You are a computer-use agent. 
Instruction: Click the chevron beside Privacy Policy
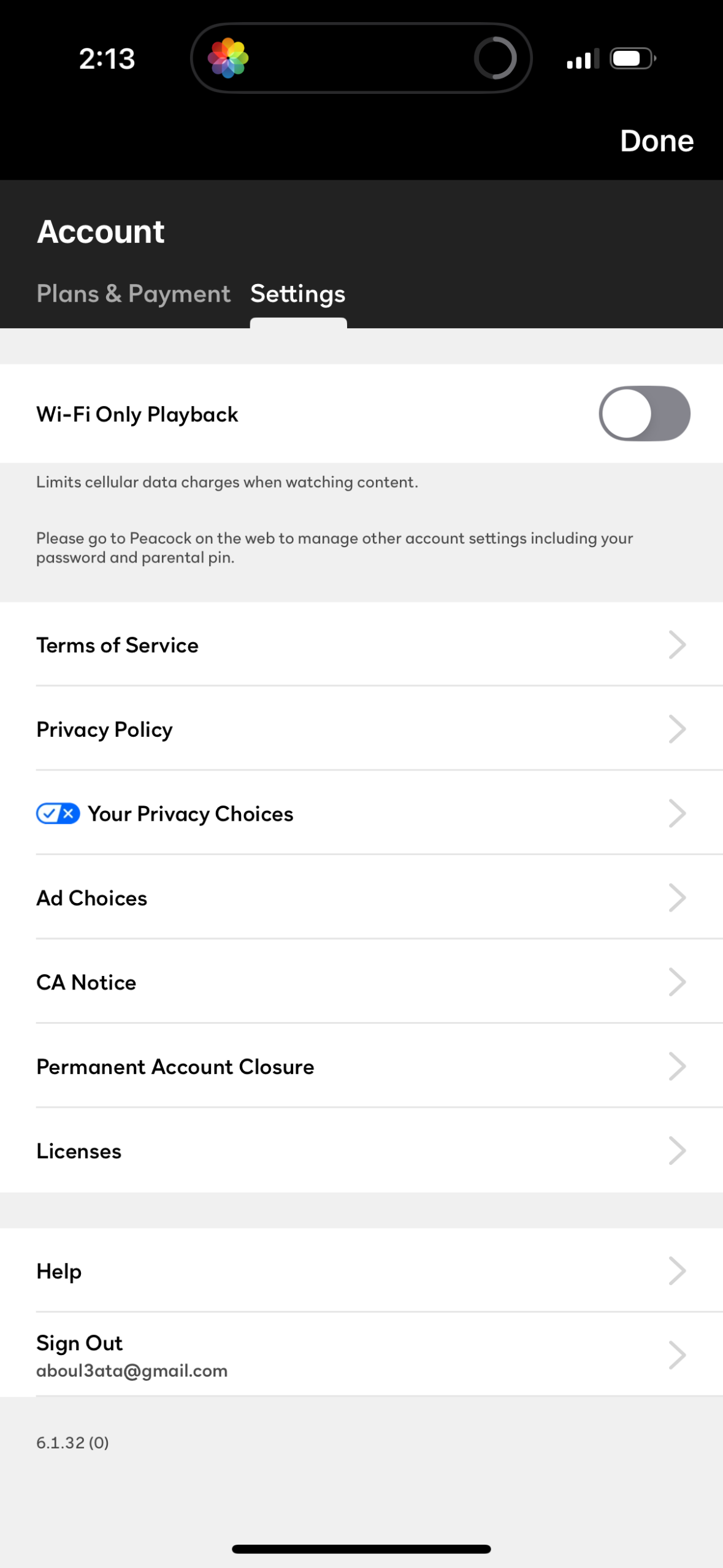[677, 729]
